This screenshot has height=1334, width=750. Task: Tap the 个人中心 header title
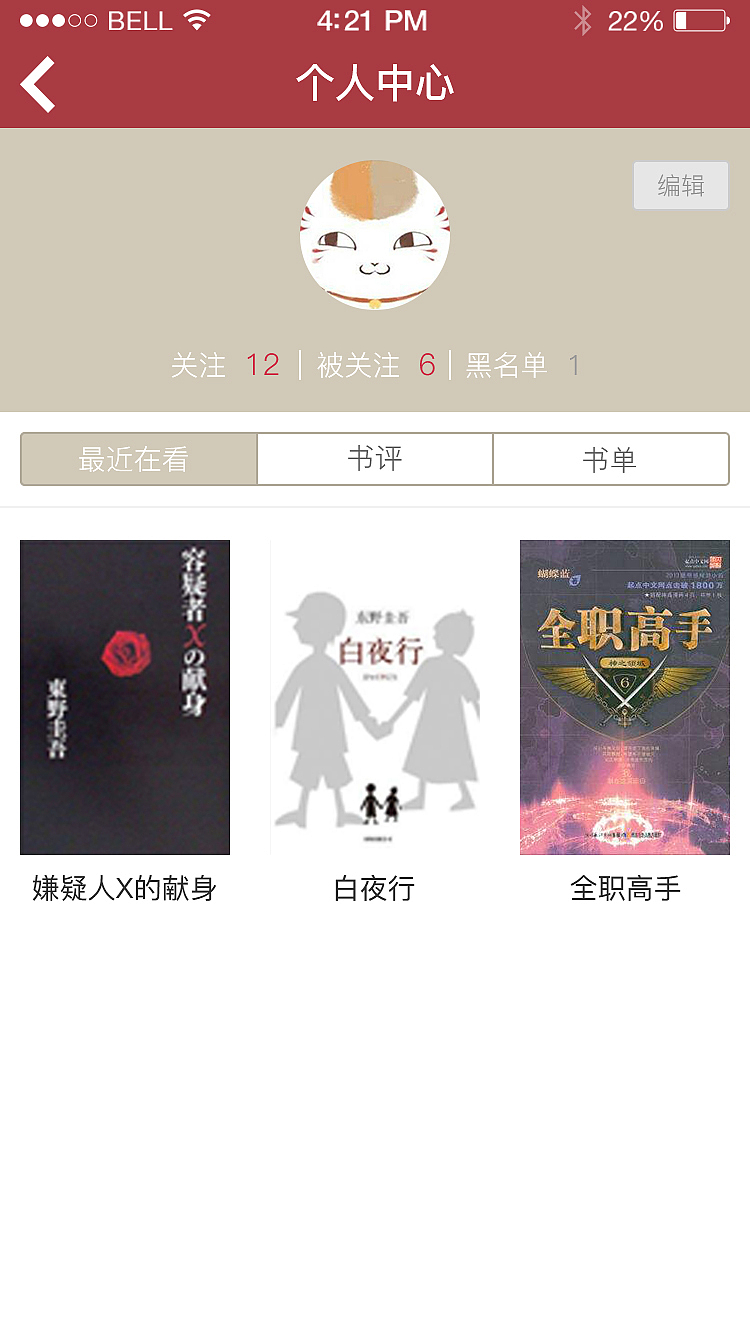click(x=375, y=84)
